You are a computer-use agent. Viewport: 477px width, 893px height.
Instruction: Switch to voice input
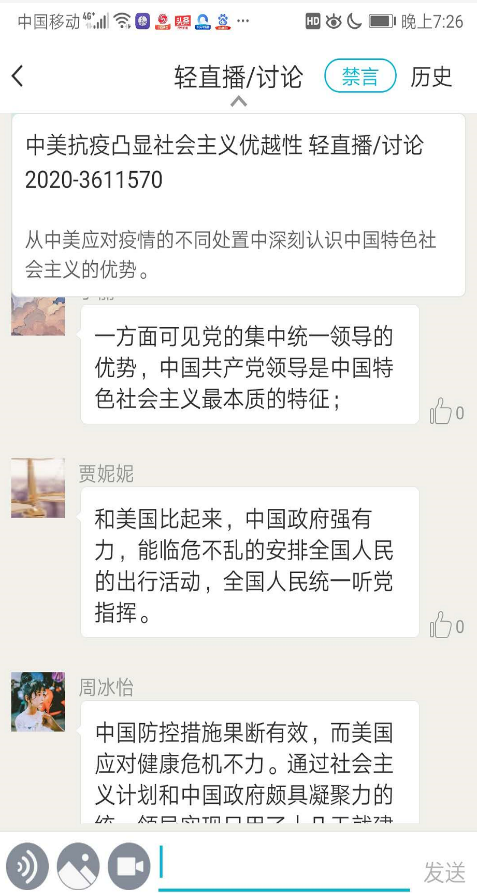pyautogui.click(x=27, y=866)
